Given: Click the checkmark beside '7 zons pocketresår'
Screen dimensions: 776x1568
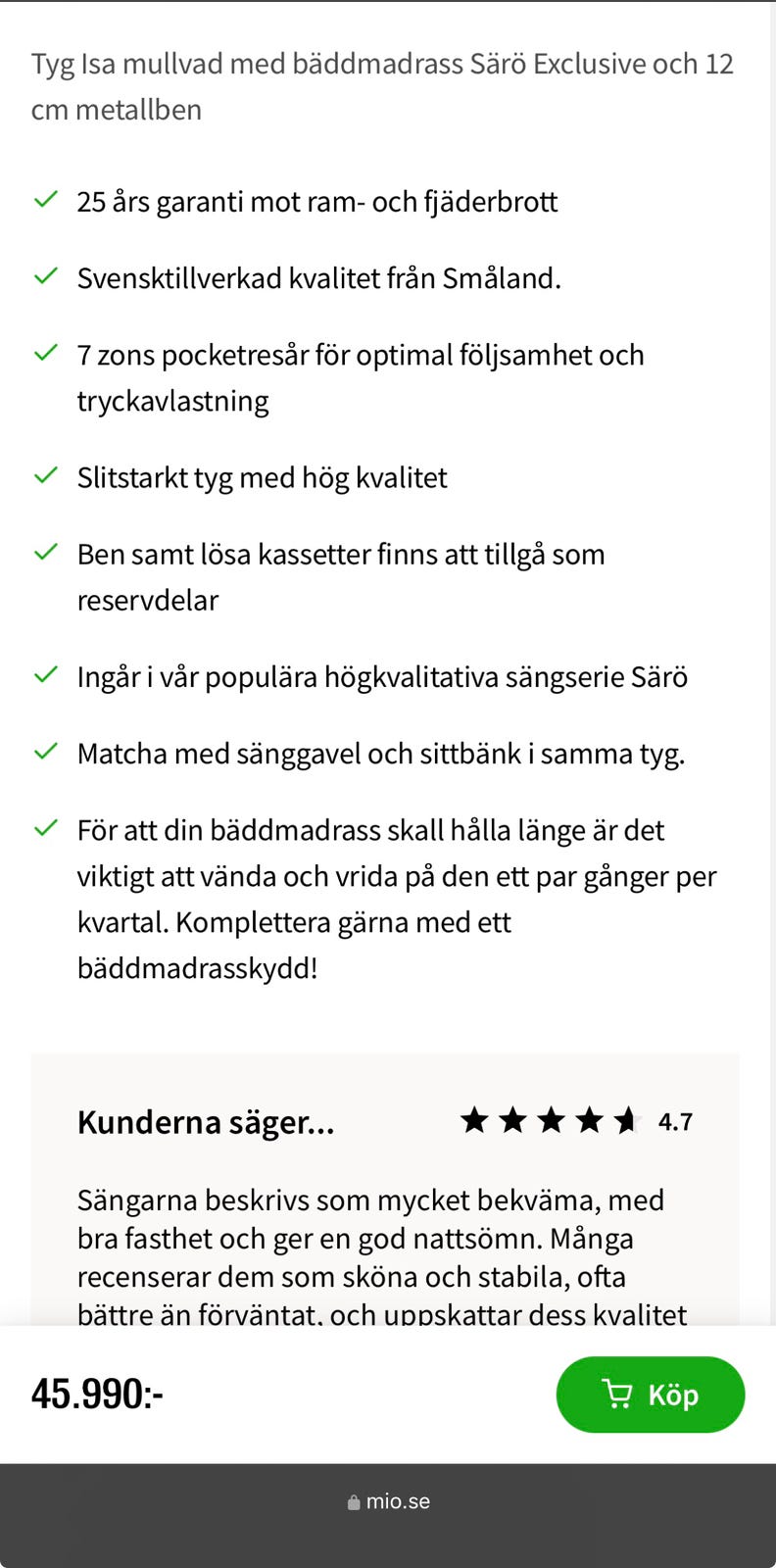Looking at the screenshot, I should tap(45, 352).
